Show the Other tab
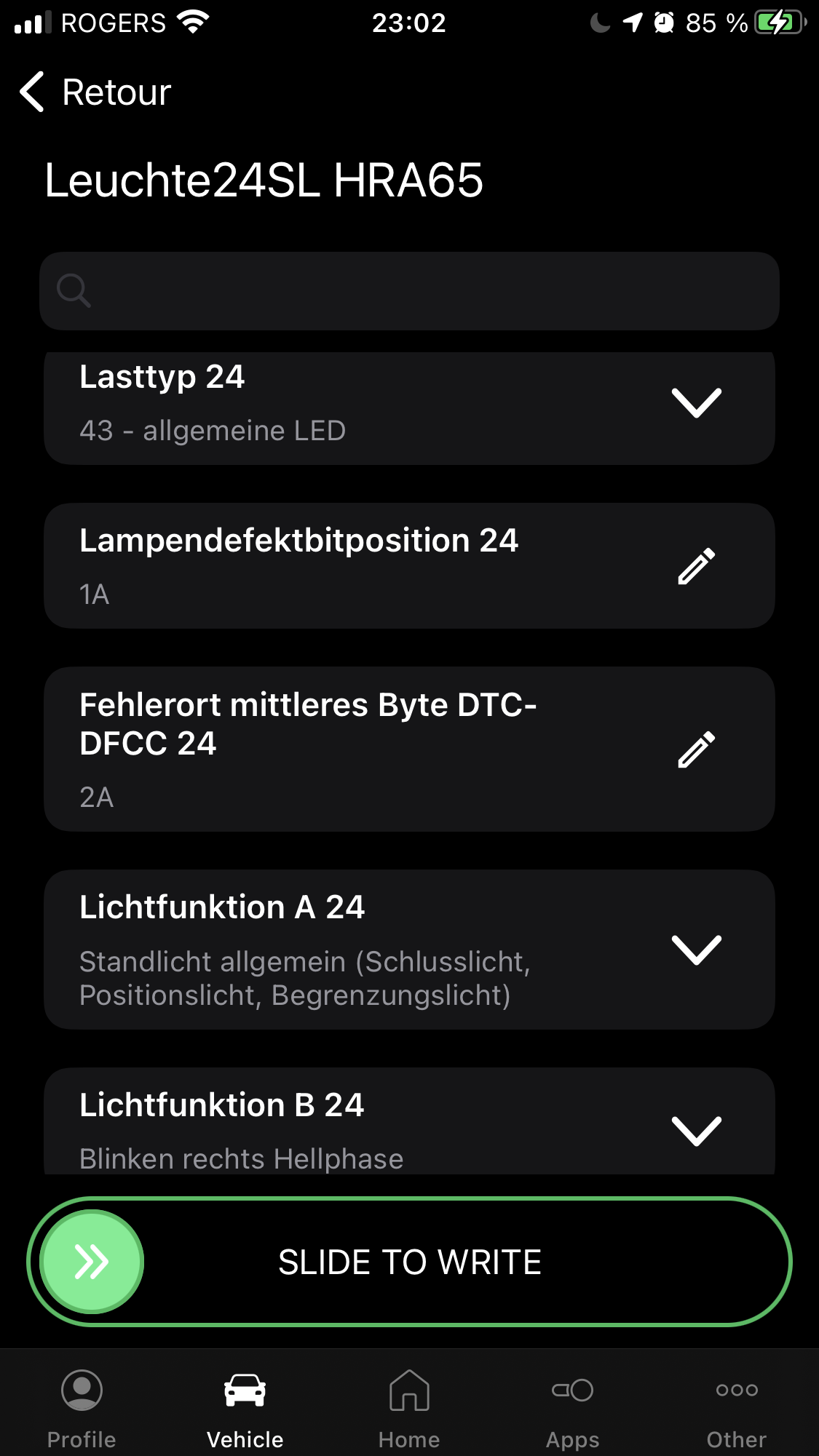The image size is (819, 1456). (x=737, y=1408)
